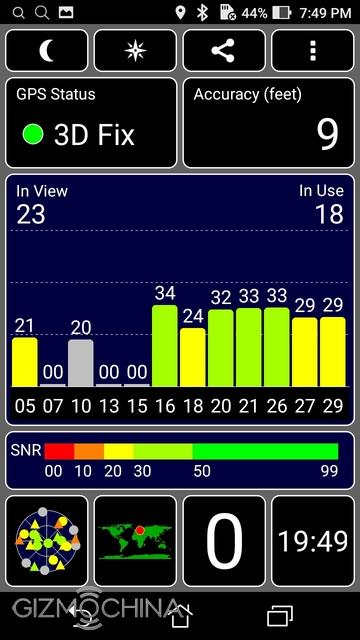Open the three-dot overflow menu
The width and height of the screenshot is (360, 640).
click(x=313, y=51)
